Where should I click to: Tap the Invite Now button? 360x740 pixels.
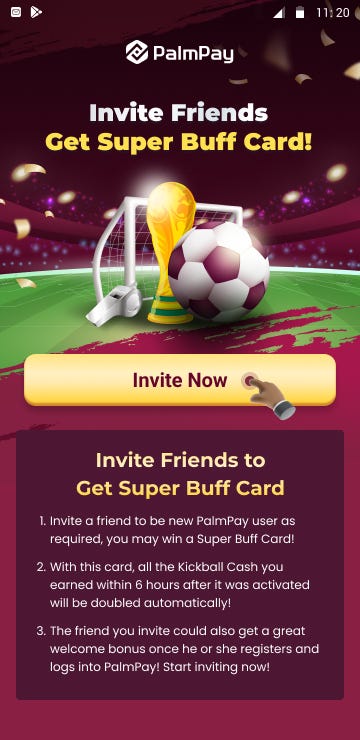point(180,380)
